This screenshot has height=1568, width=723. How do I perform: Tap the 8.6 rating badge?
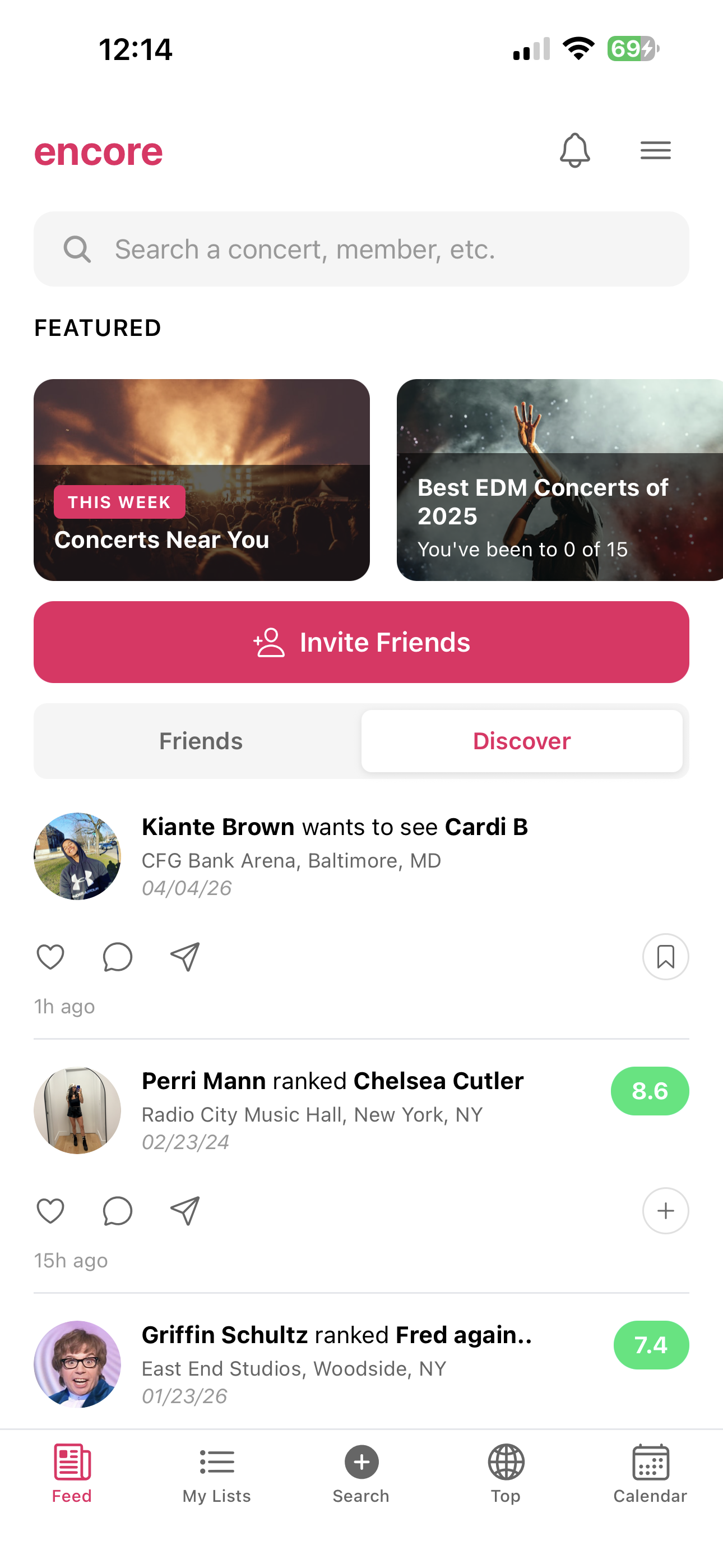[x=650, y=1091]
